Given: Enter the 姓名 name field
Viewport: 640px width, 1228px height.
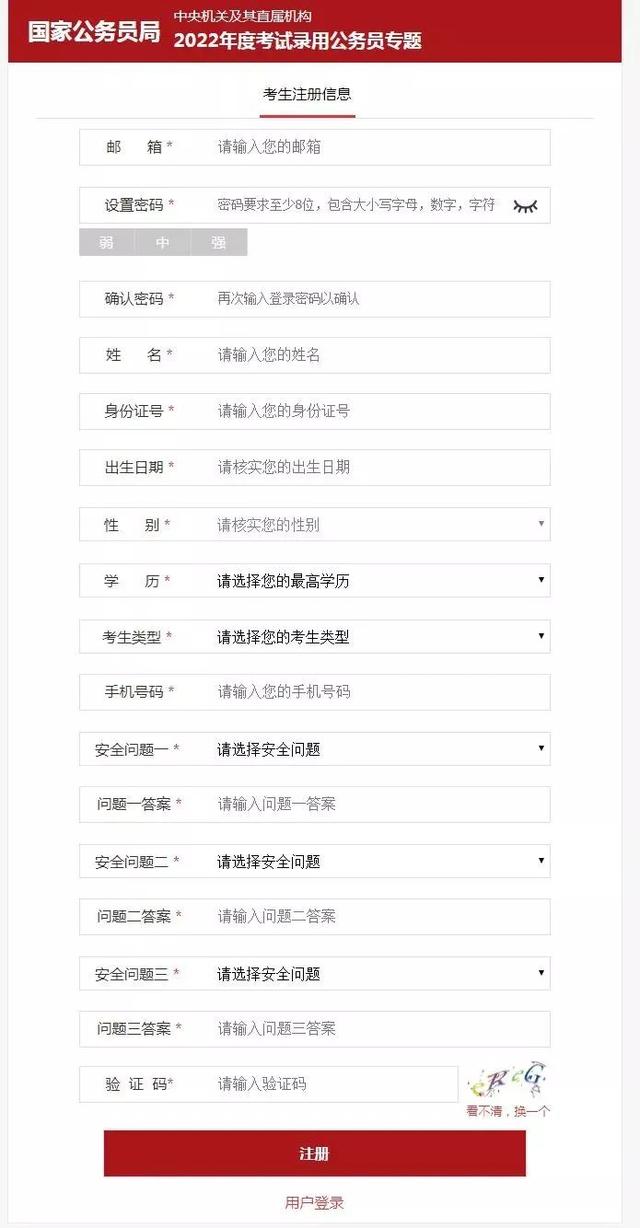Looking at the screenshot, I should pyautogui.click(x=314, y=355).
